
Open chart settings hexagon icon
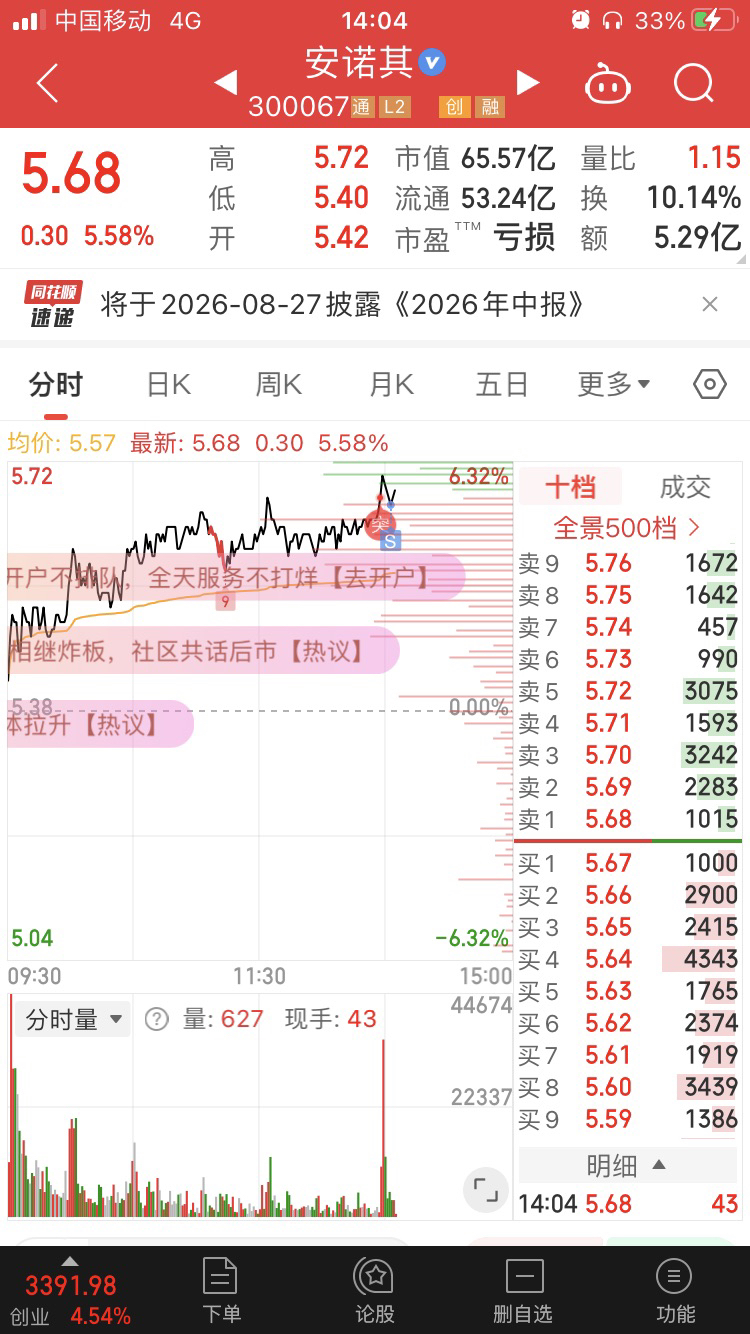[x=710, y=385]
